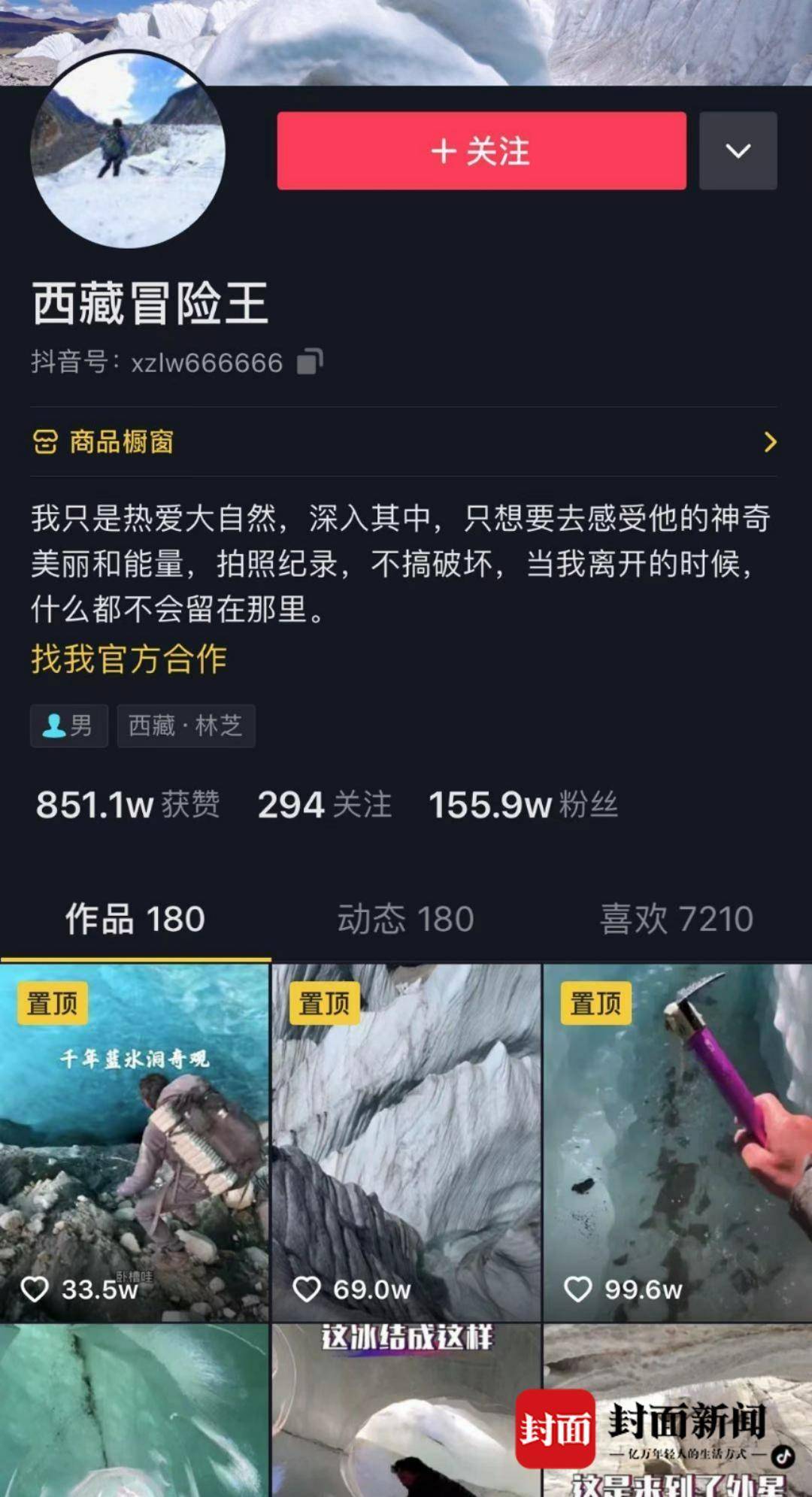
Task: Open the pinned video 千年蓝冰洞奇观
Action: pyautogui.click(x=134, y=1143)
